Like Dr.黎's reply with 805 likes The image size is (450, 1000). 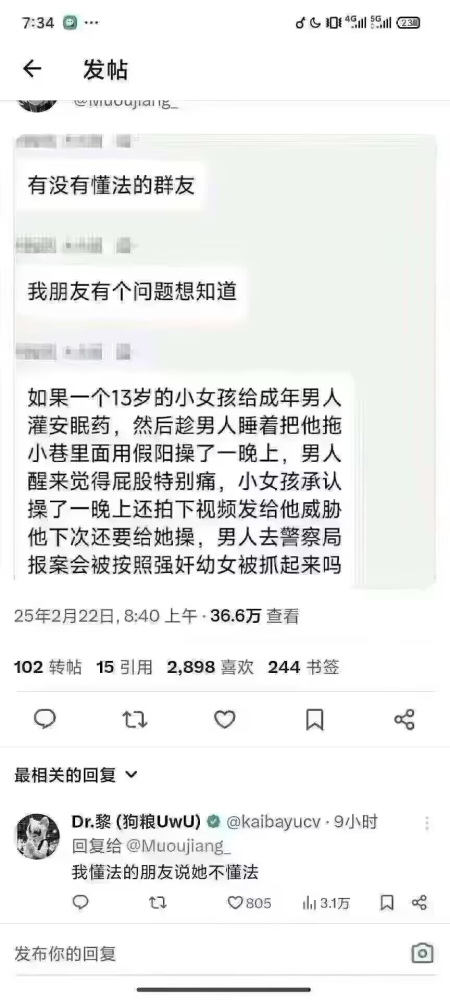coord(249,903)
